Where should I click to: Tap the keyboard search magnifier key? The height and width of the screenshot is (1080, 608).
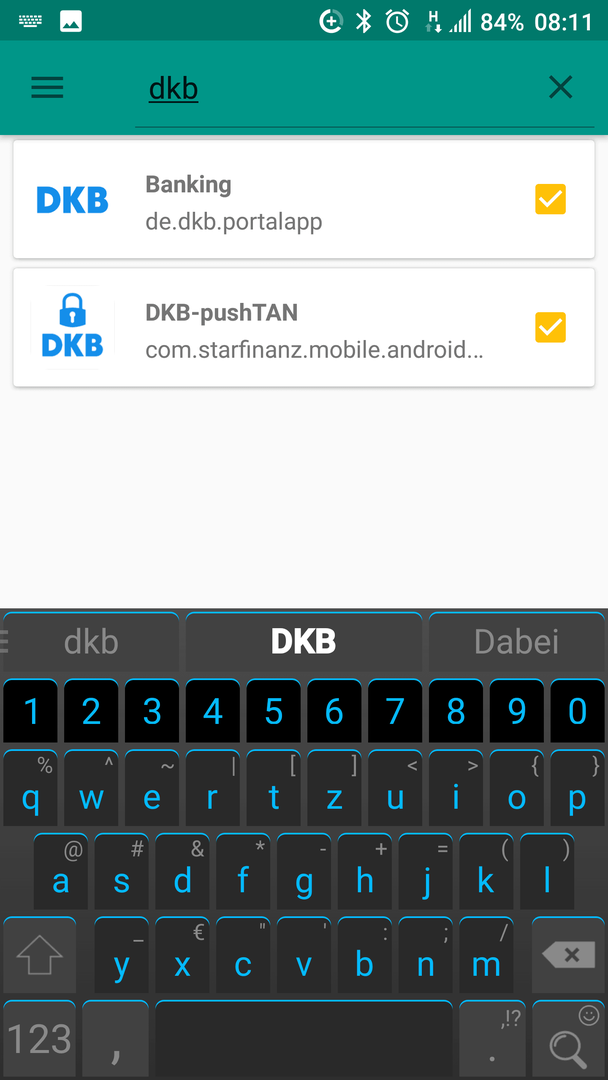point(569,1040)
